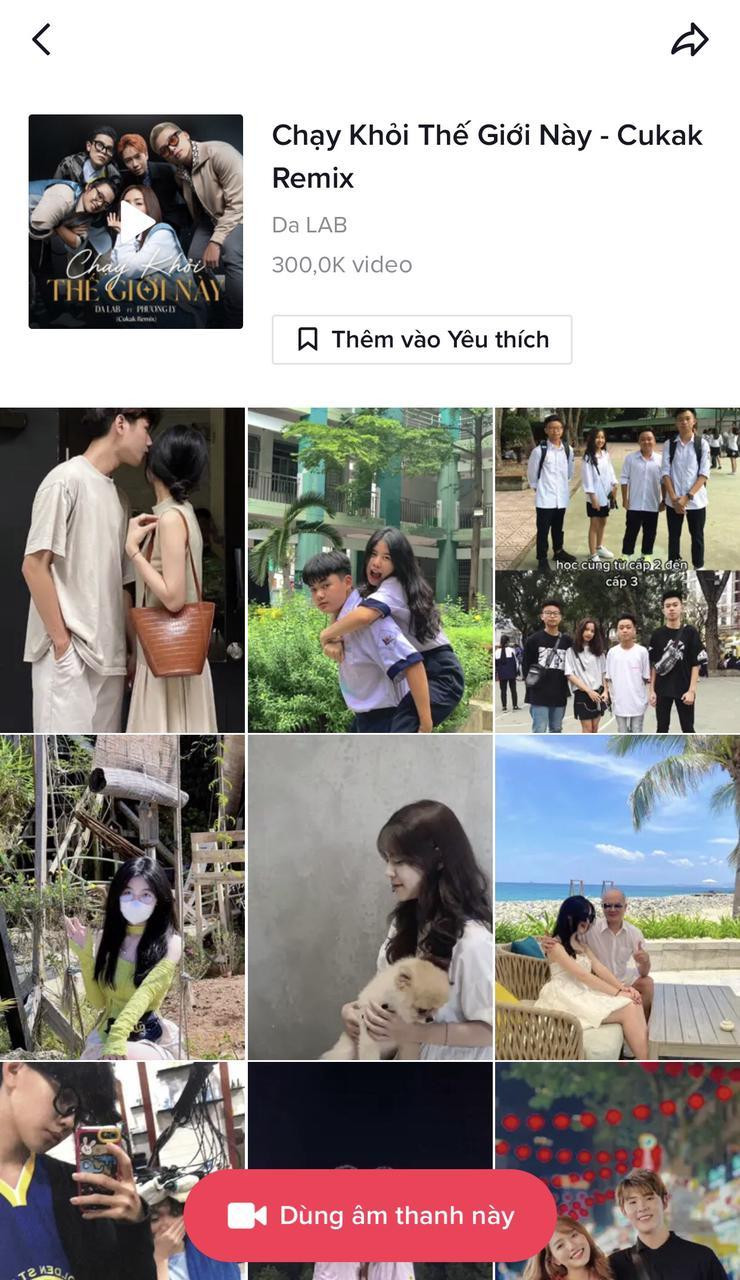Play the sound preview on the cover
Image resolution: width=740 pixels, height=1280 pixels.
click(x=136, y=221)
